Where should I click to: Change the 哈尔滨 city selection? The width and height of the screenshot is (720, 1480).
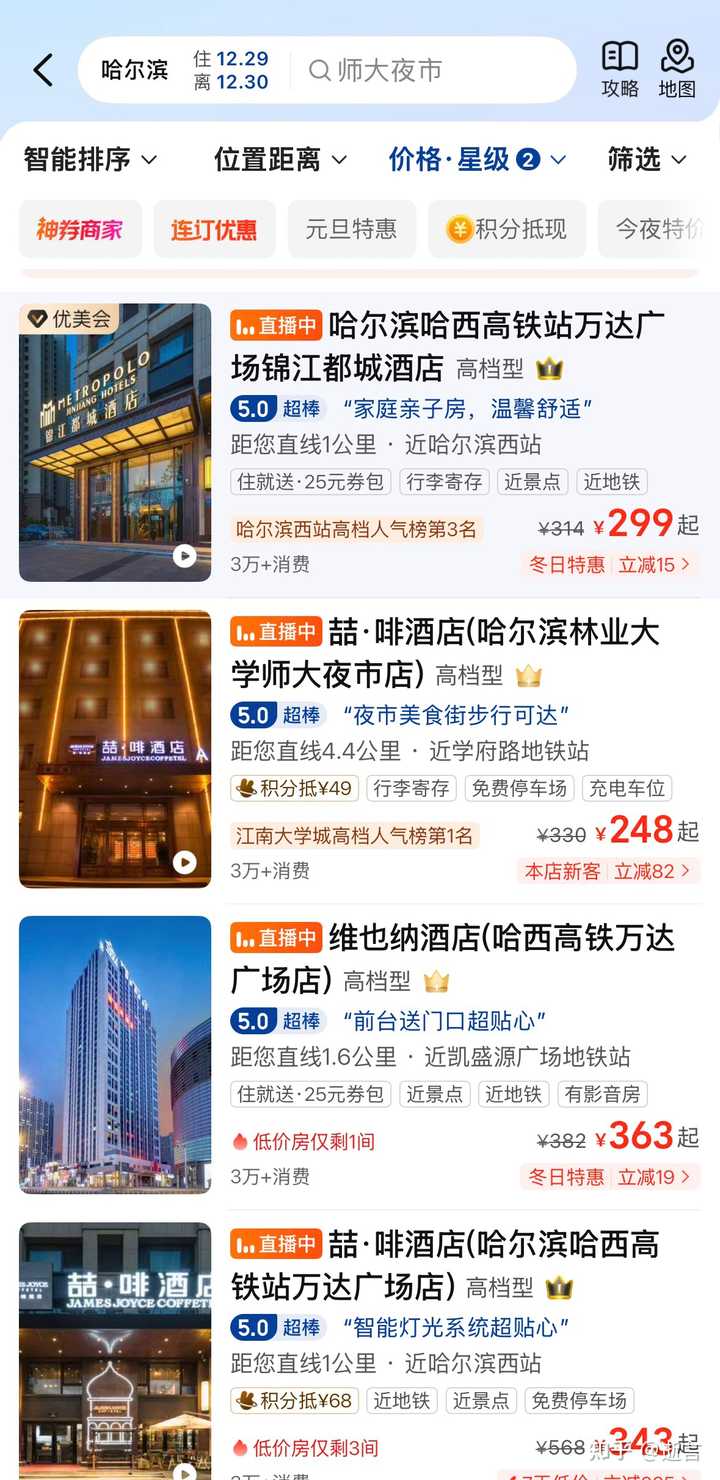[134, 70]
